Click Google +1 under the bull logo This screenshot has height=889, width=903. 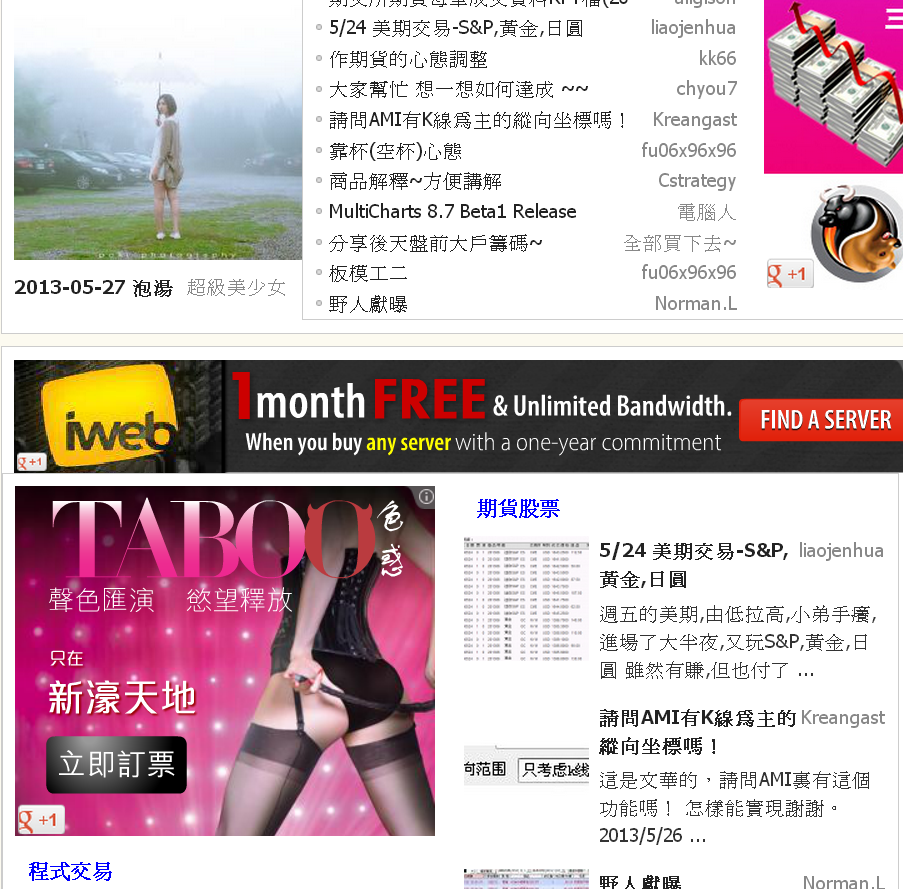click(790, 274)
